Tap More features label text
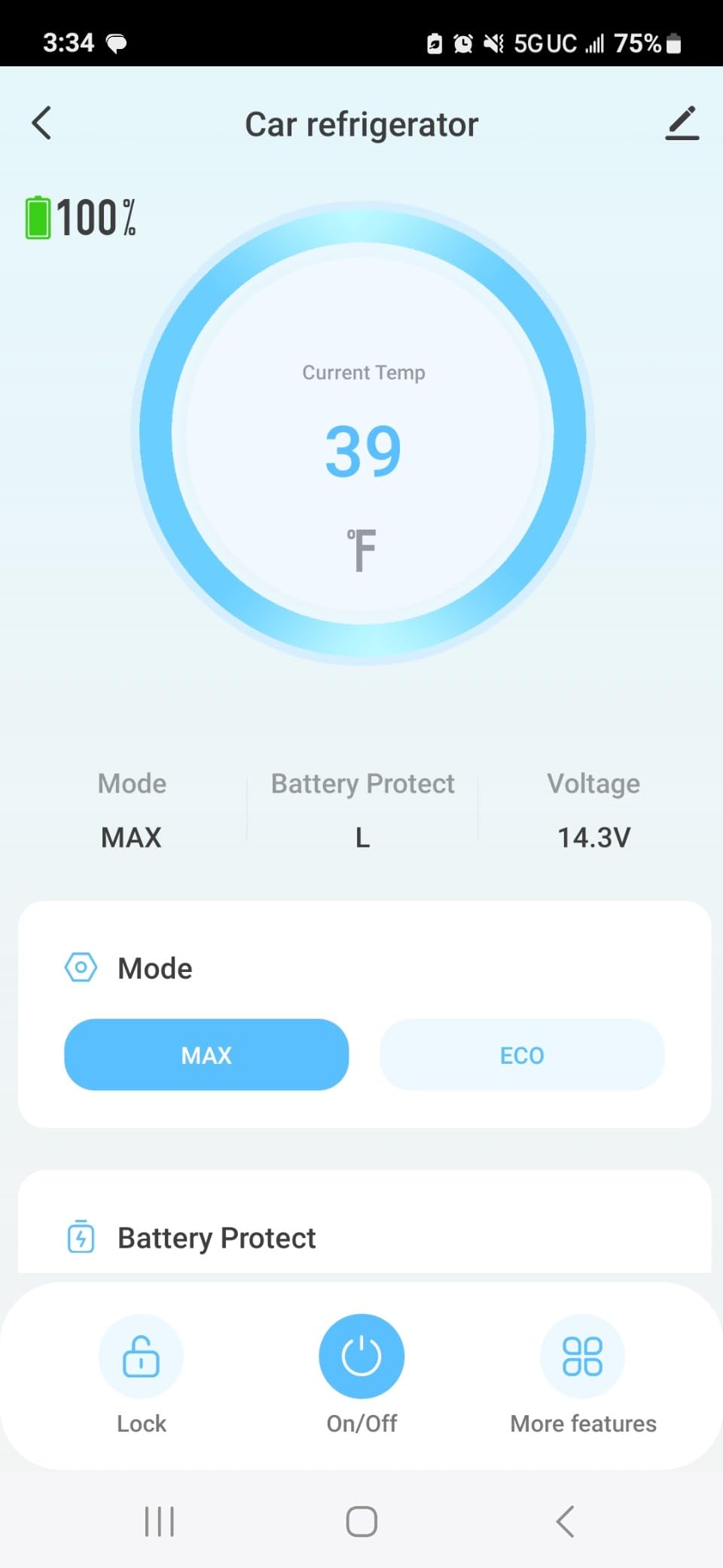 [x=582, y=1423]
